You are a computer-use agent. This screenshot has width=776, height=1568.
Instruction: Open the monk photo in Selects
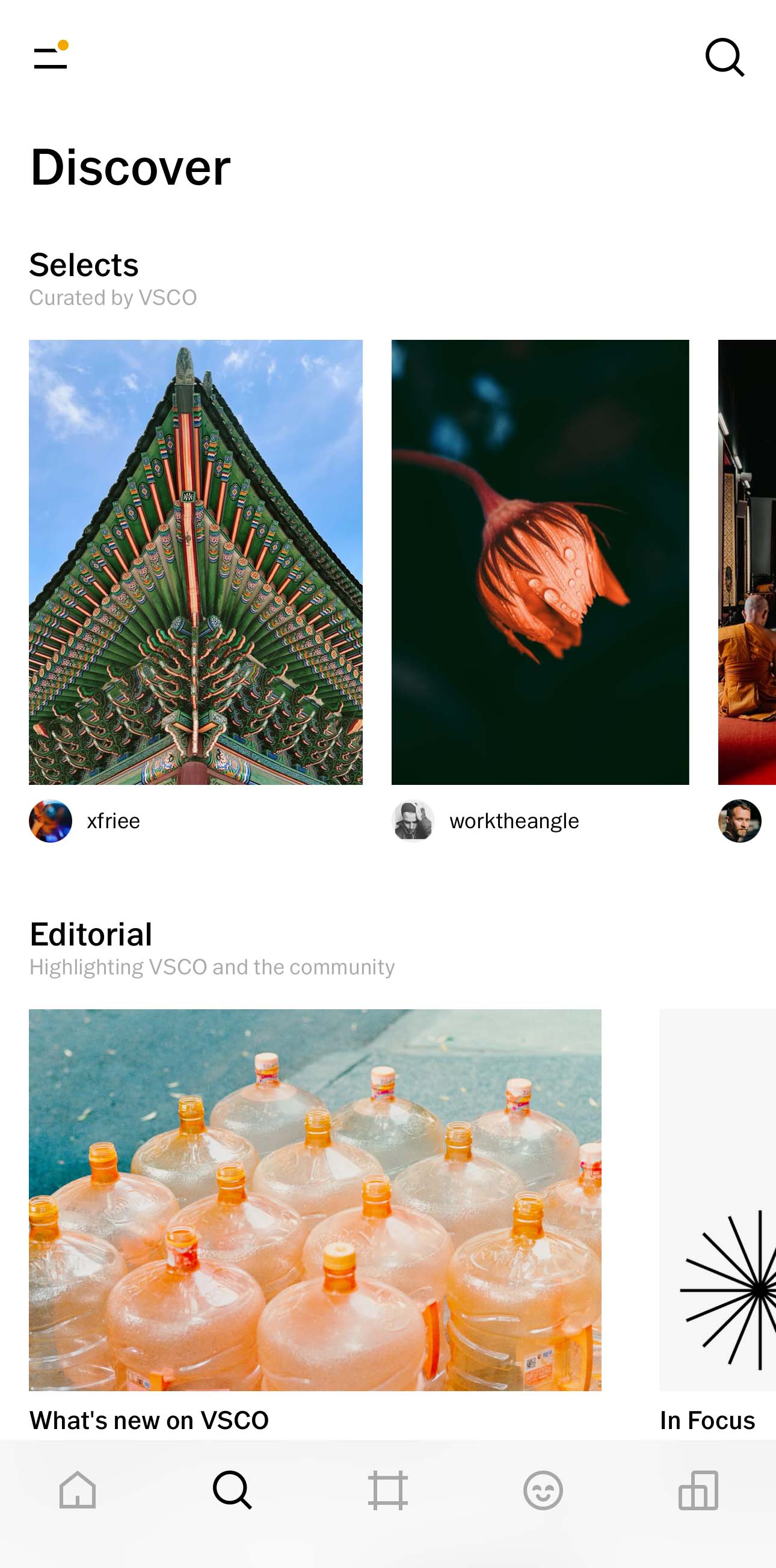click(x=747, y=562)
